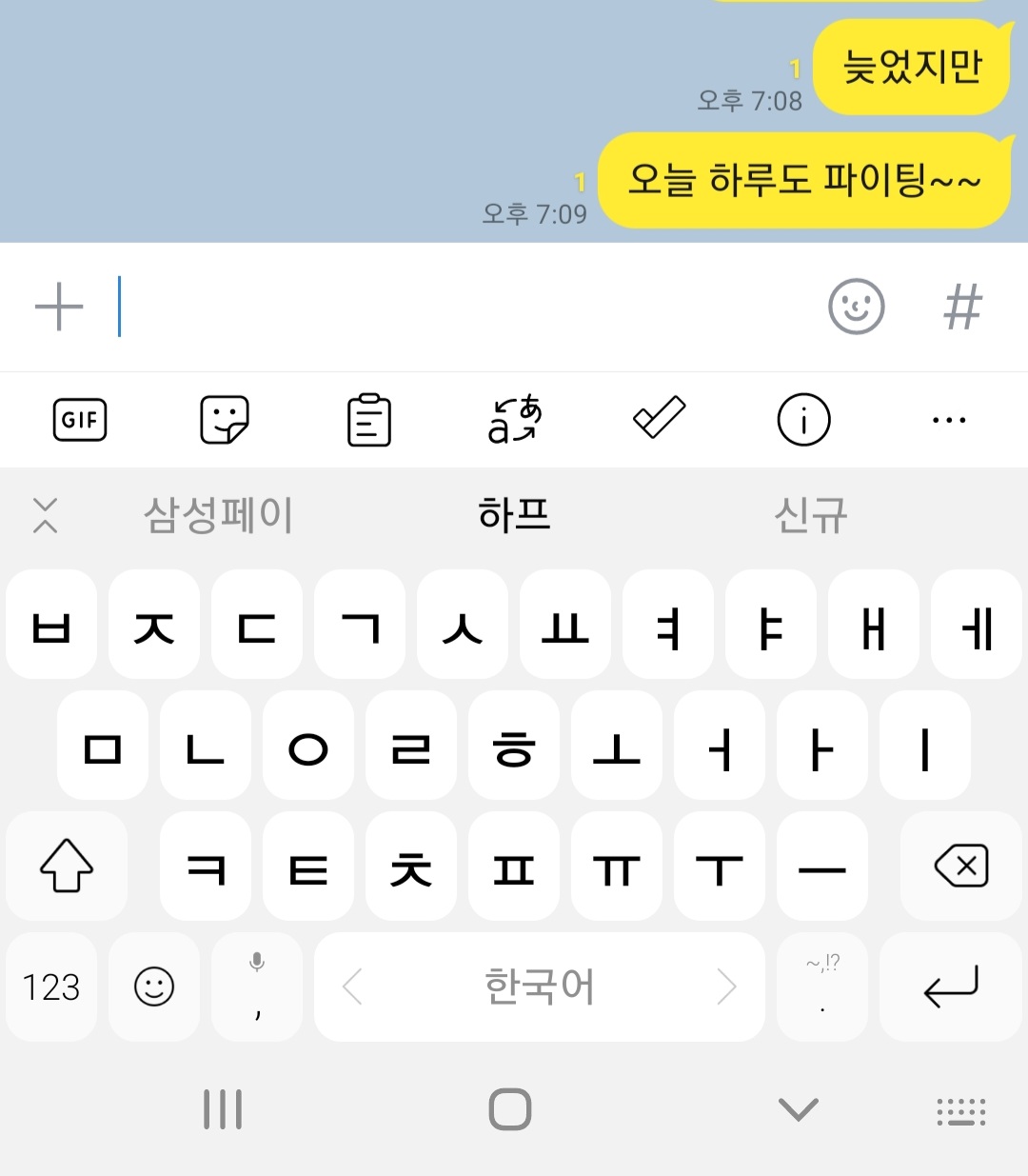Choose the suggested word 하프
This screenshot has width=1028, height=1176.
[x=514, y=515]
